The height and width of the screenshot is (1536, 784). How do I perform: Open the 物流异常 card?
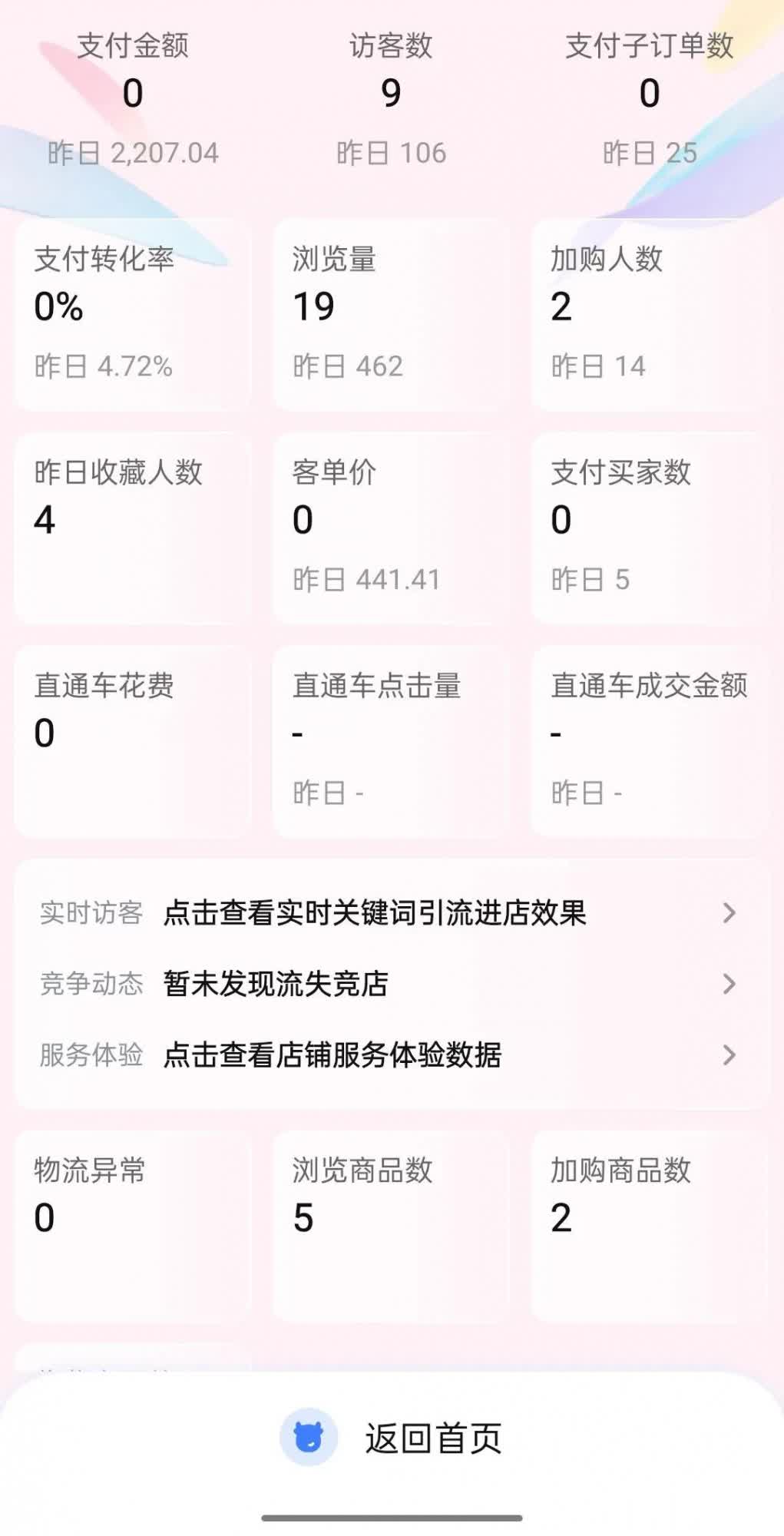click(x=133, y=1225)
